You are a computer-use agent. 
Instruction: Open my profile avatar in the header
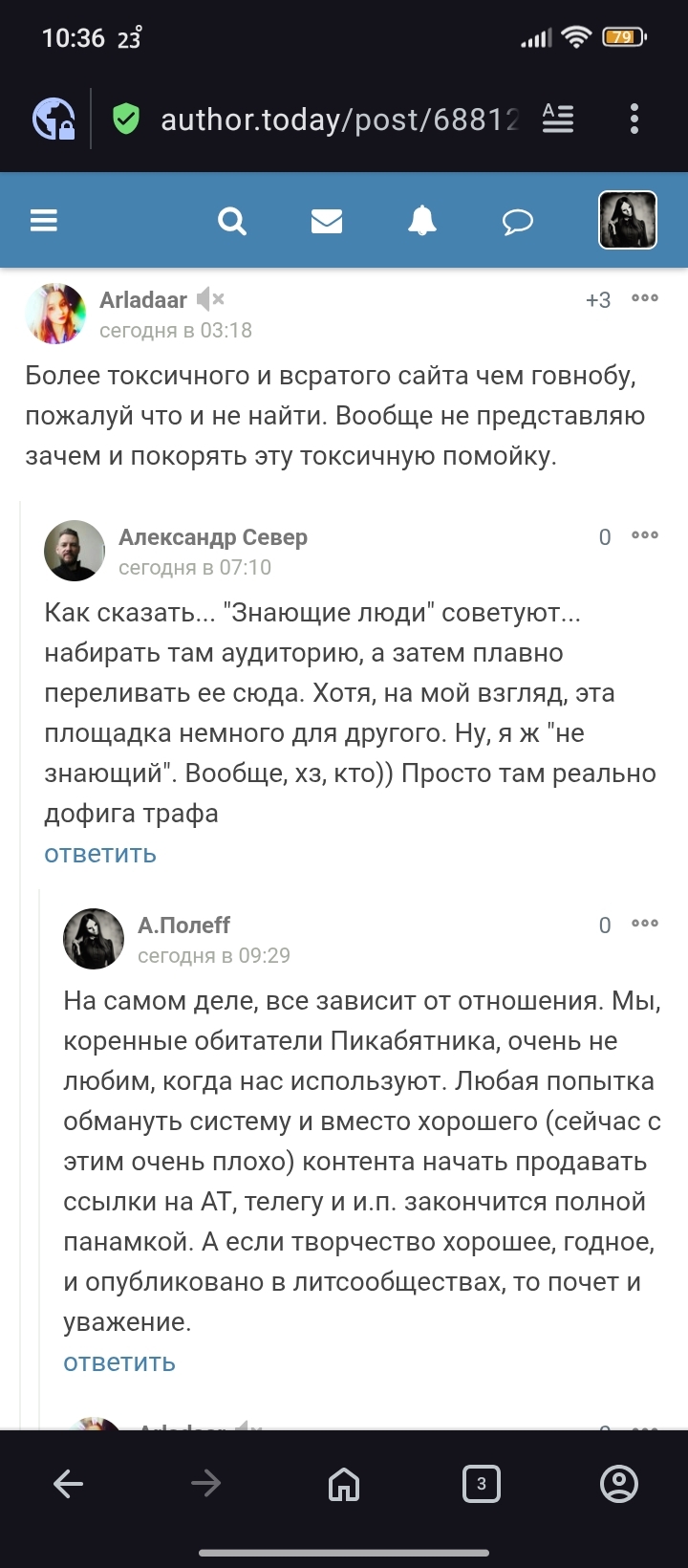[x=627, y=221]
